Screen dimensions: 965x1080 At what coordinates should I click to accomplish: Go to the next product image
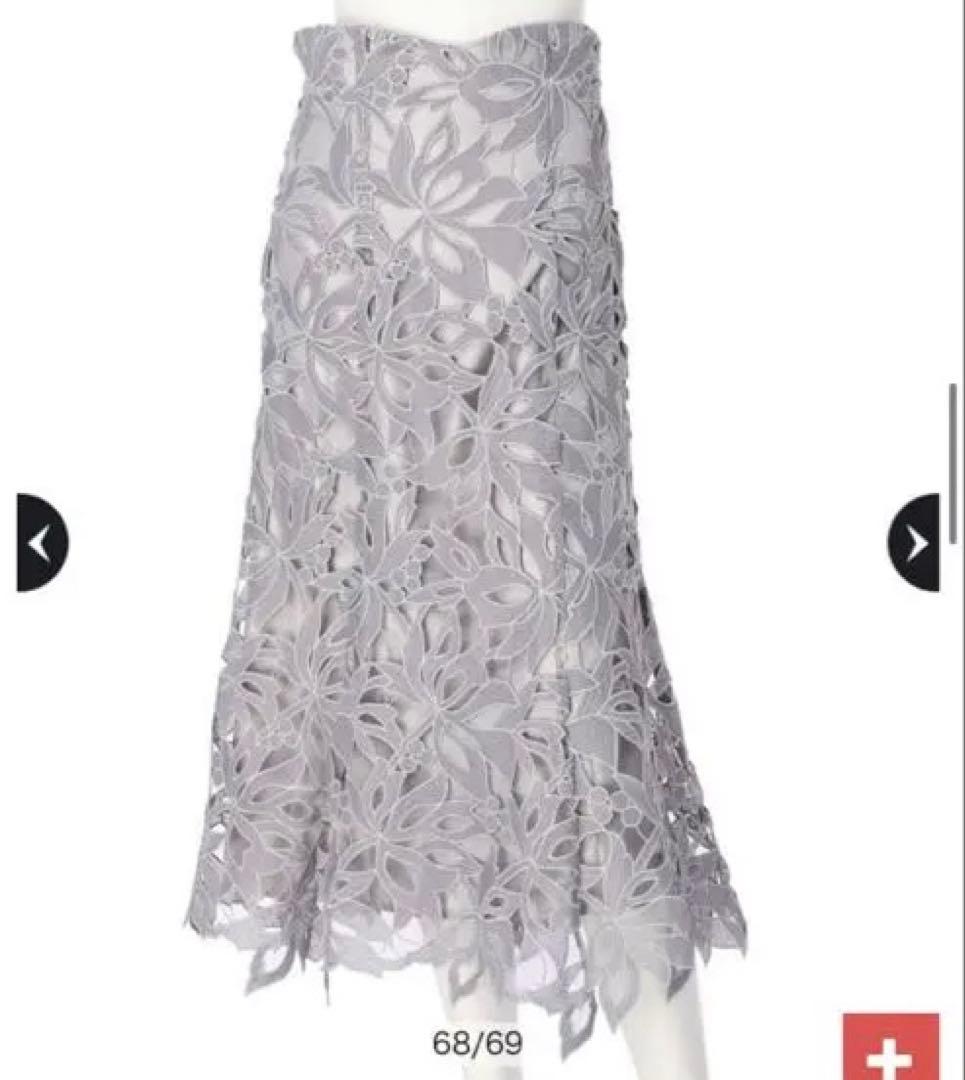(913, 542)
